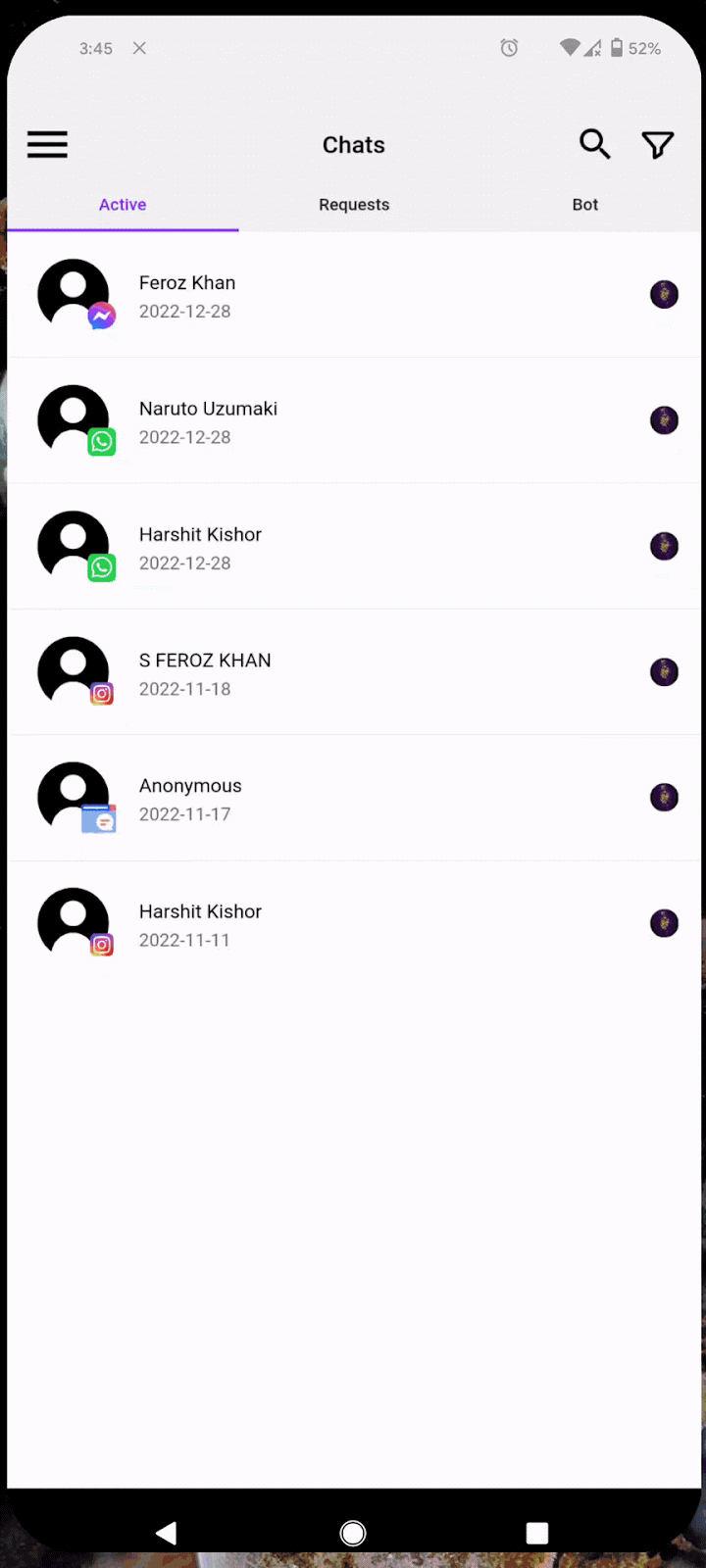Go back using the system back button
This screenshot has width=706, height=1568.
tap(167, 1532)
